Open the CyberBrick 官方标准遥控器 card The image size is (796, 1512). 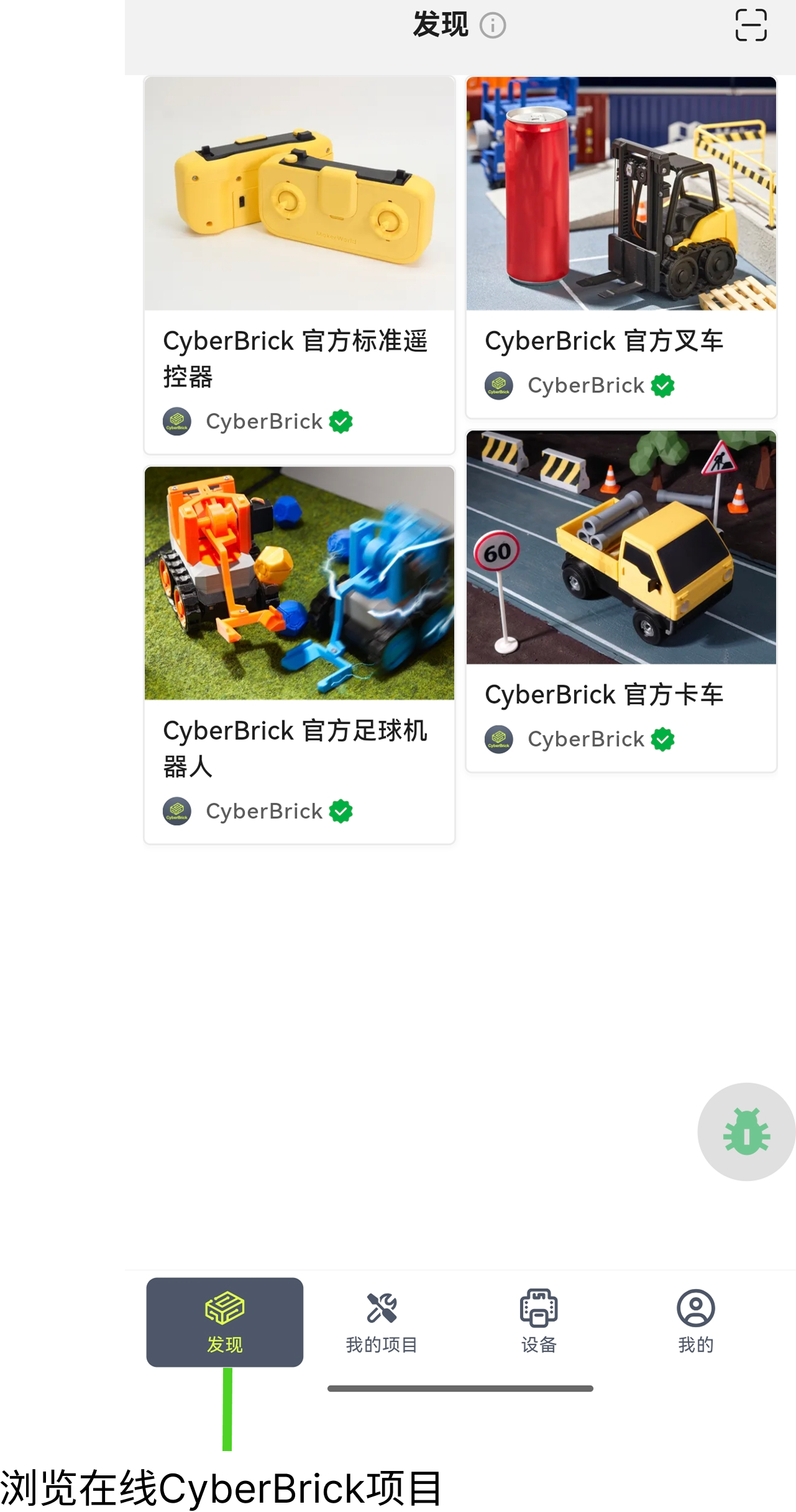coord(299,264)
